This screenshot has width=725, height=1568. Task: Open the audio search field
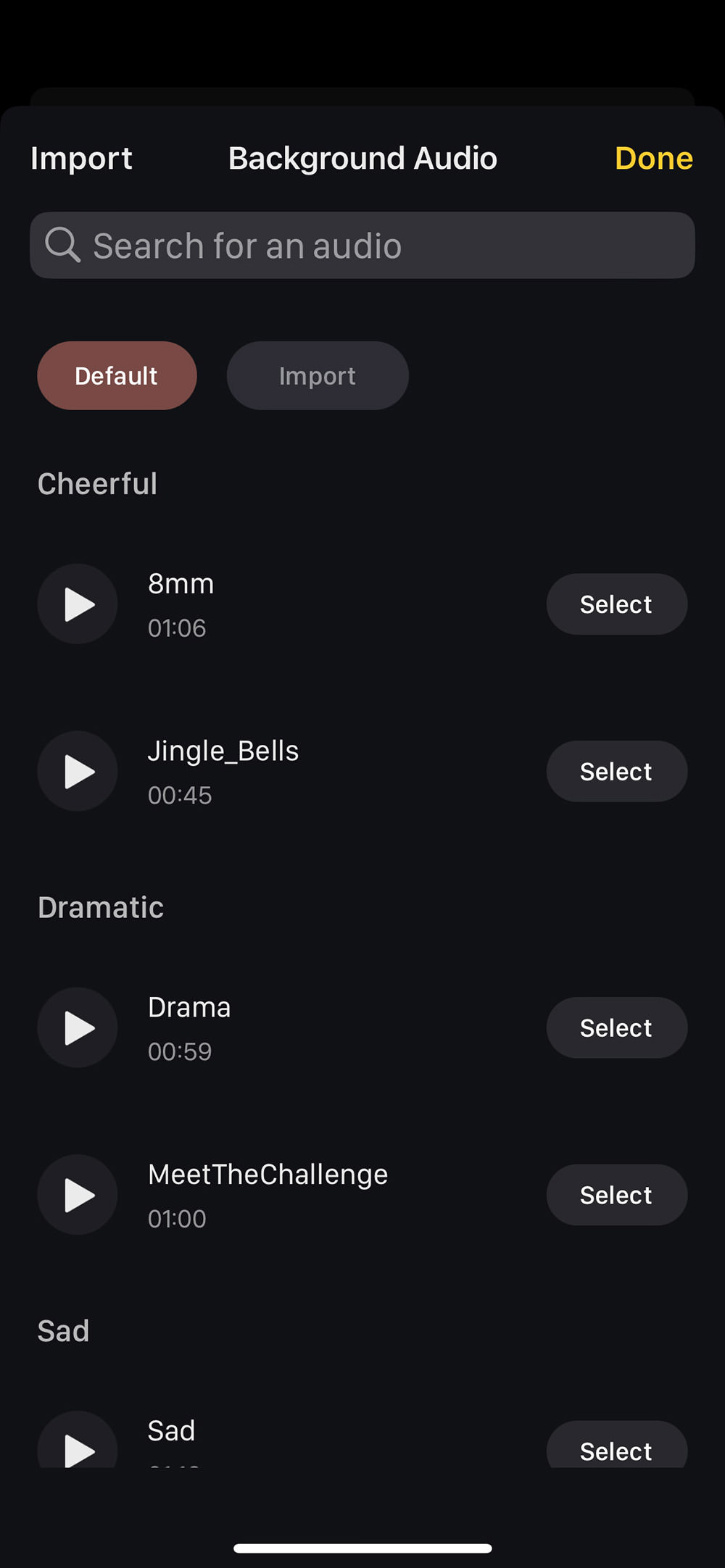click(x=362, y=245)
